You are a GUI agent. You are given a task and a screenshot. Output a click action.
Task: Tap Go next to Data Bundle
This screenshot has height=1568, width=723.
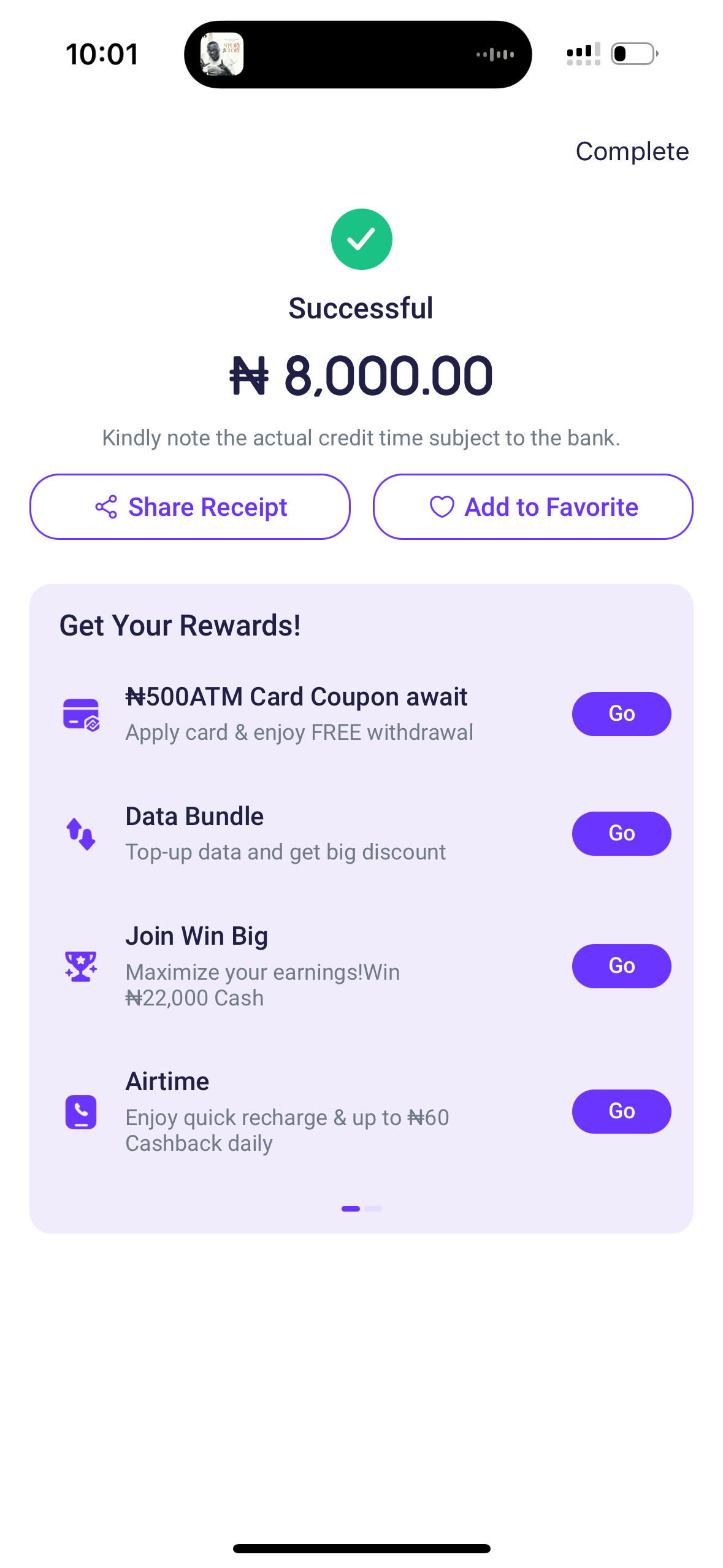621,833
